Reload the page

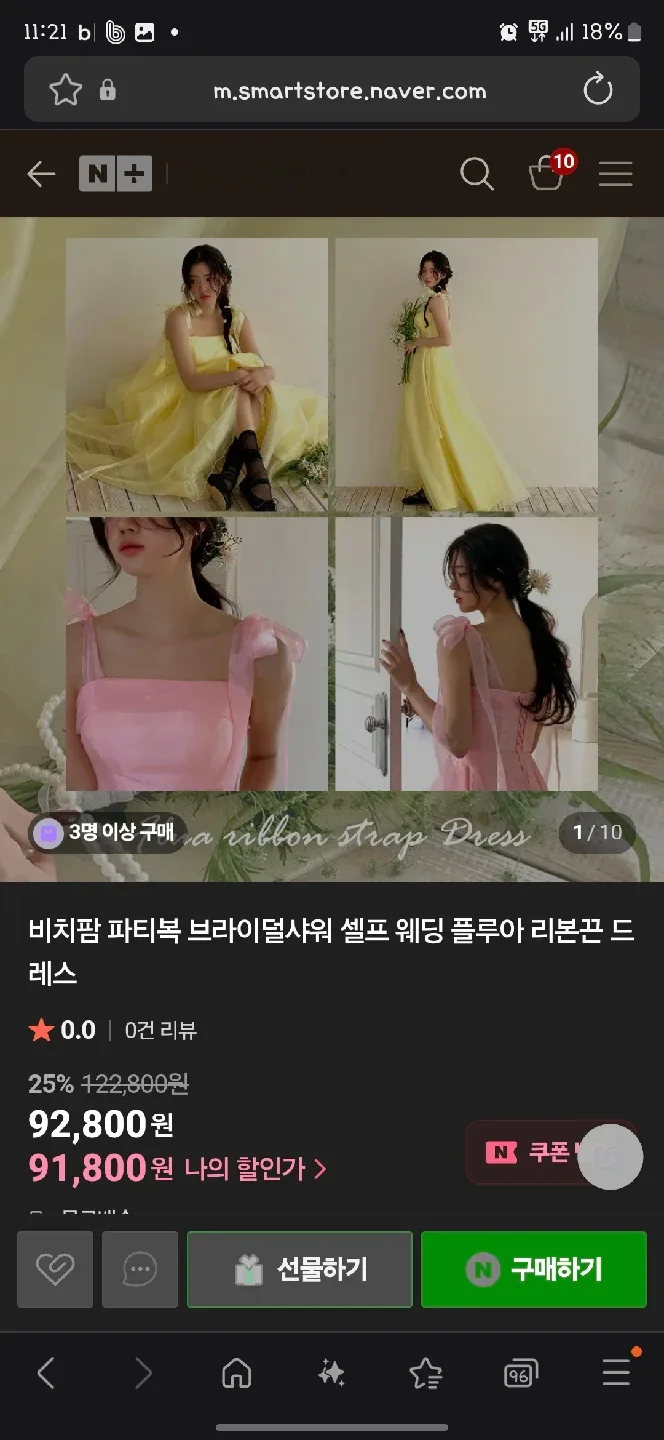coord(598,91)
